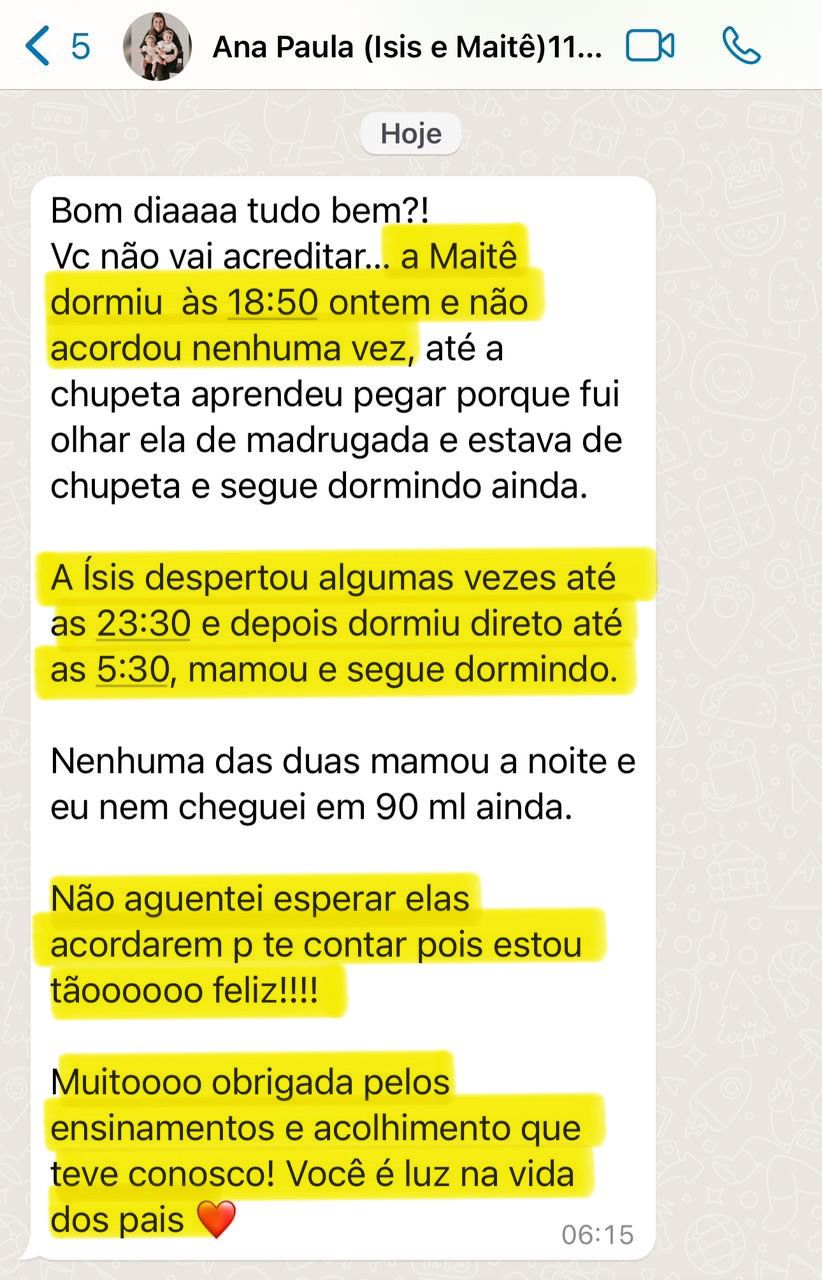The width and height of the screenshot is (822, 1280).
Task: Tap the underlined 18:50 time link
Action: point(272,302)
